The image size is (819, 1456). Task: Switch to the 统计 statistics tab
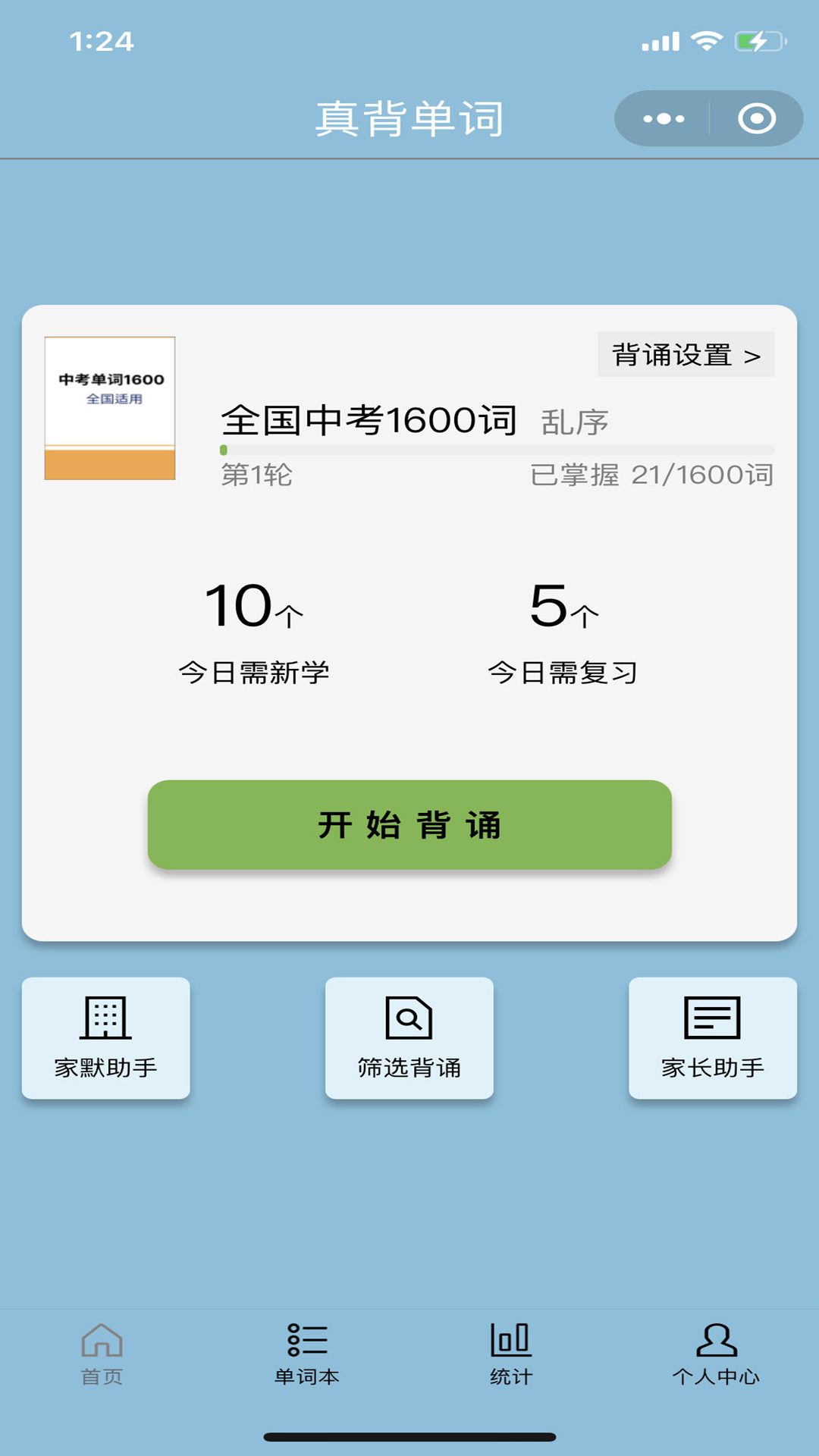pyautogui.click(x=511, y=1355)
